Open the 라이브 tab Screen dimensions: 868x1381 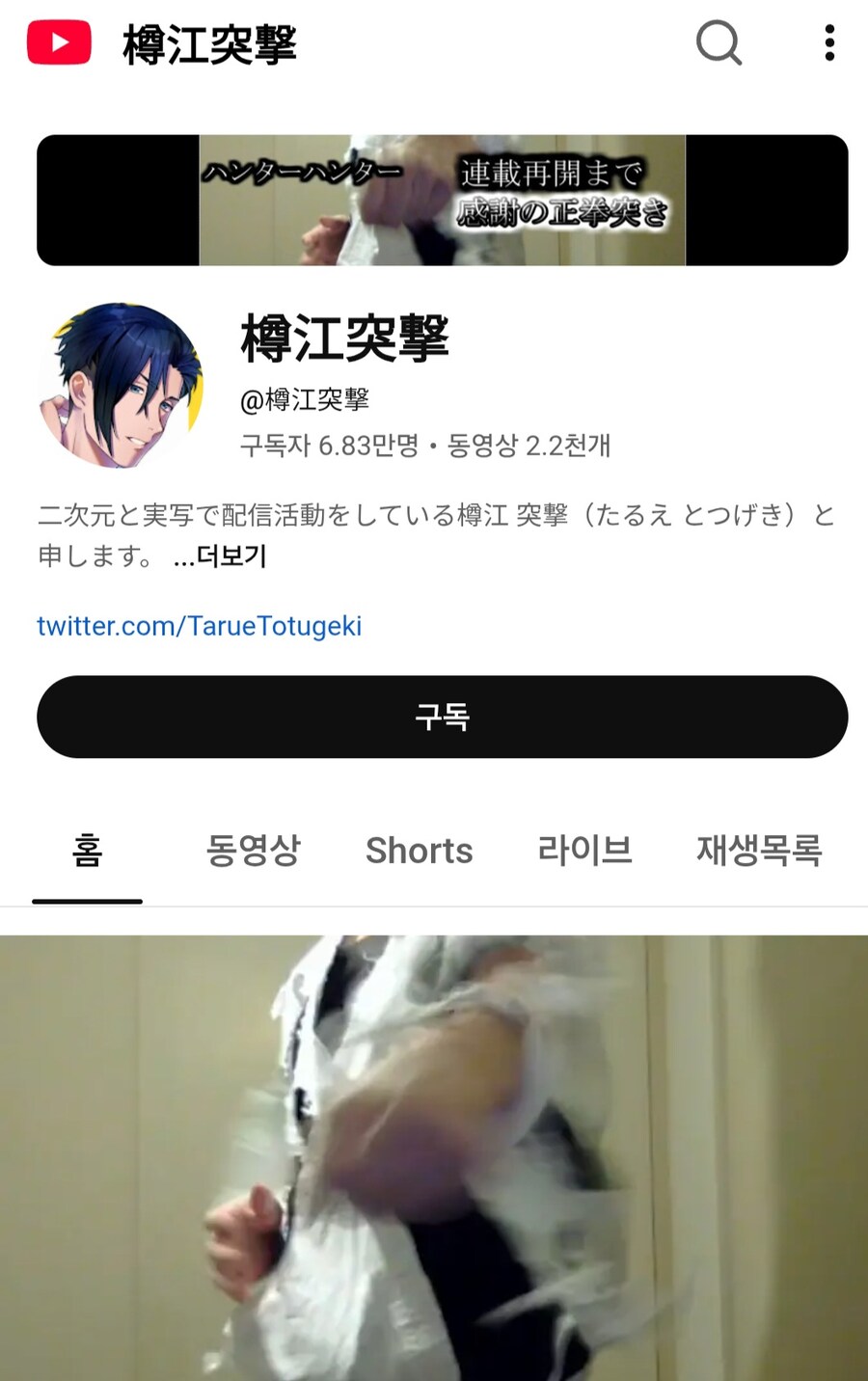pyautogui.click(x=584, y=851)
